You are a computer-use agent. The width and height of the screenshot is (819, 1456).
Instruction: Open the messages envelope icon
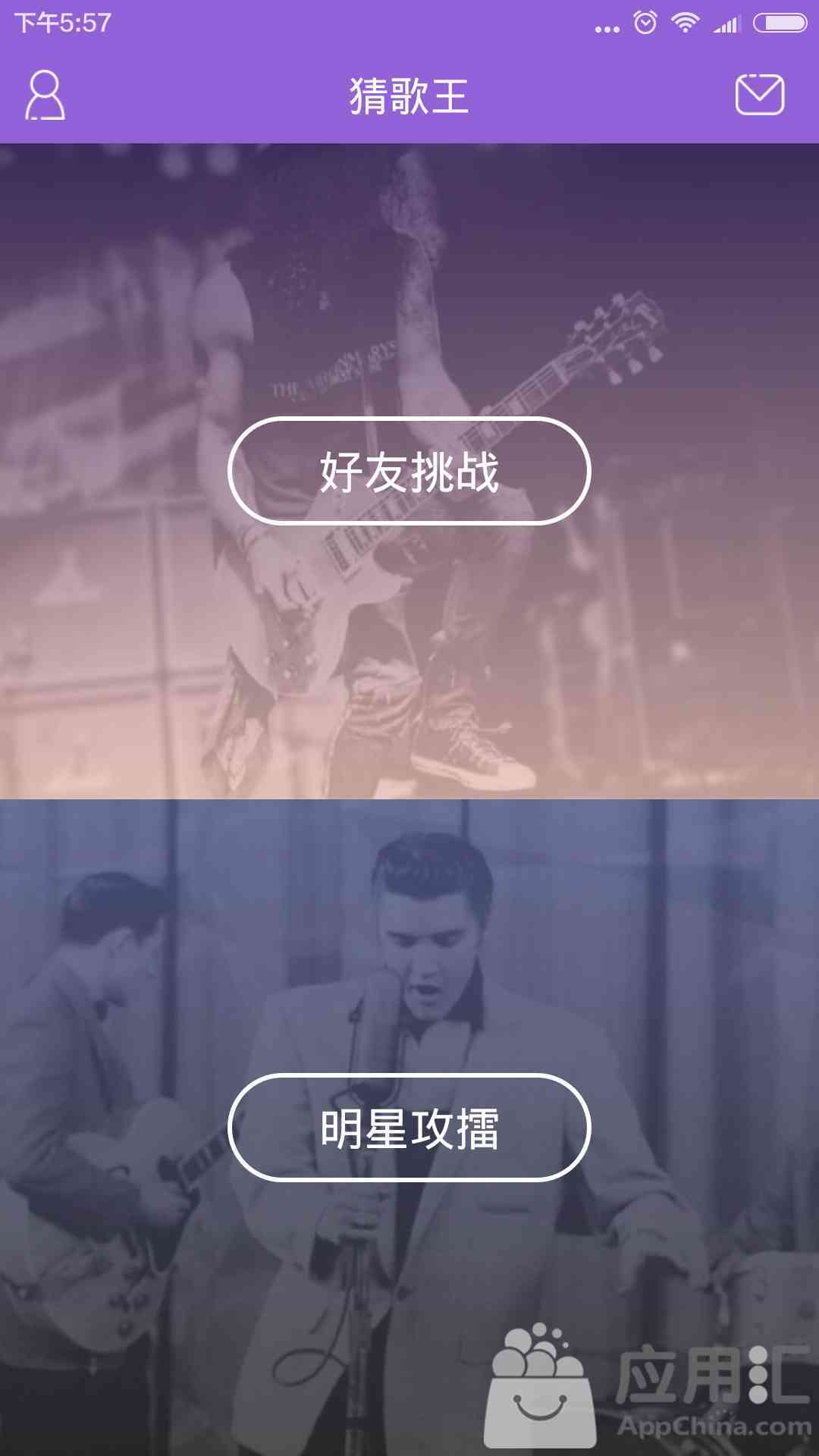click(x=759, y=95)
